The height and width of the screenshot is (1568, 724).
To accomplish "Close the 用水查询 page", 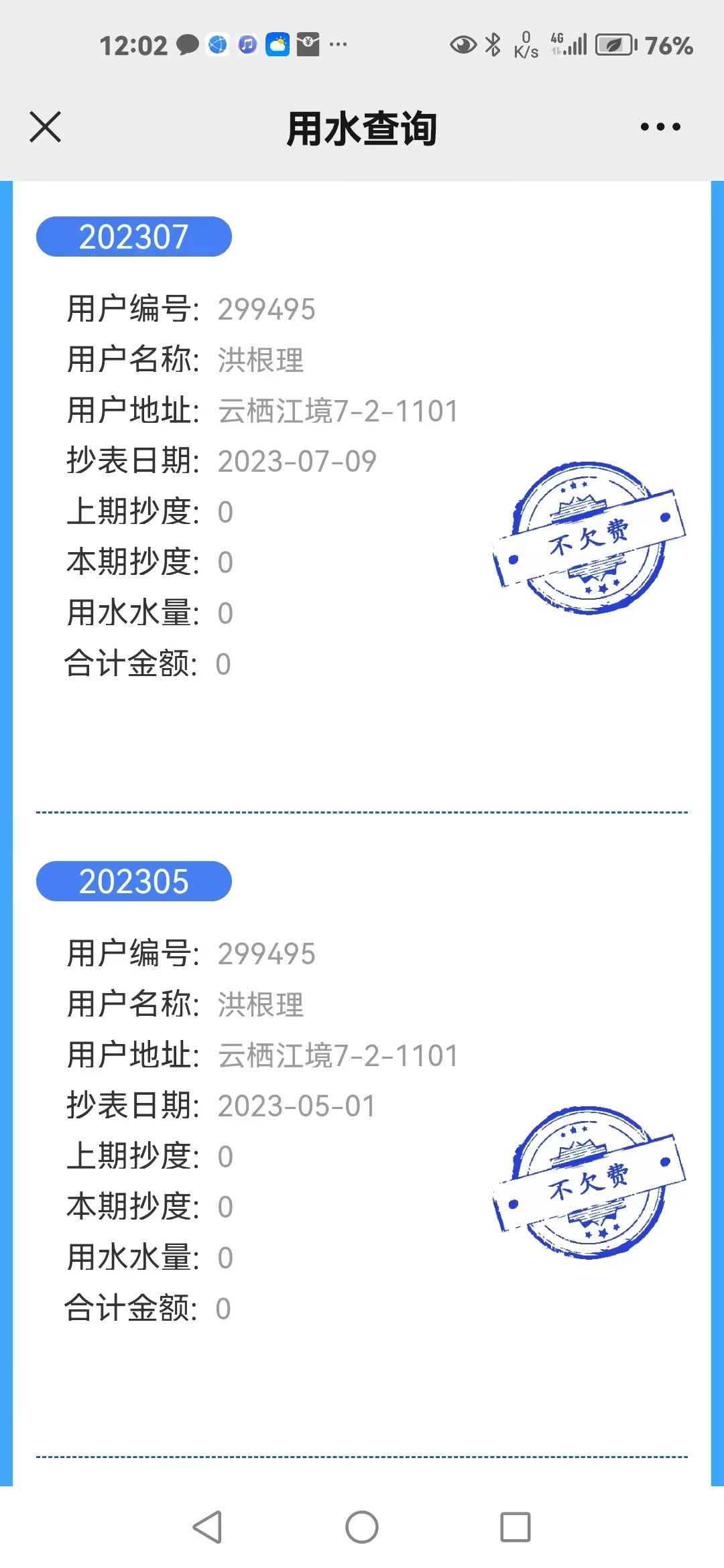I will tap(46, 127).
